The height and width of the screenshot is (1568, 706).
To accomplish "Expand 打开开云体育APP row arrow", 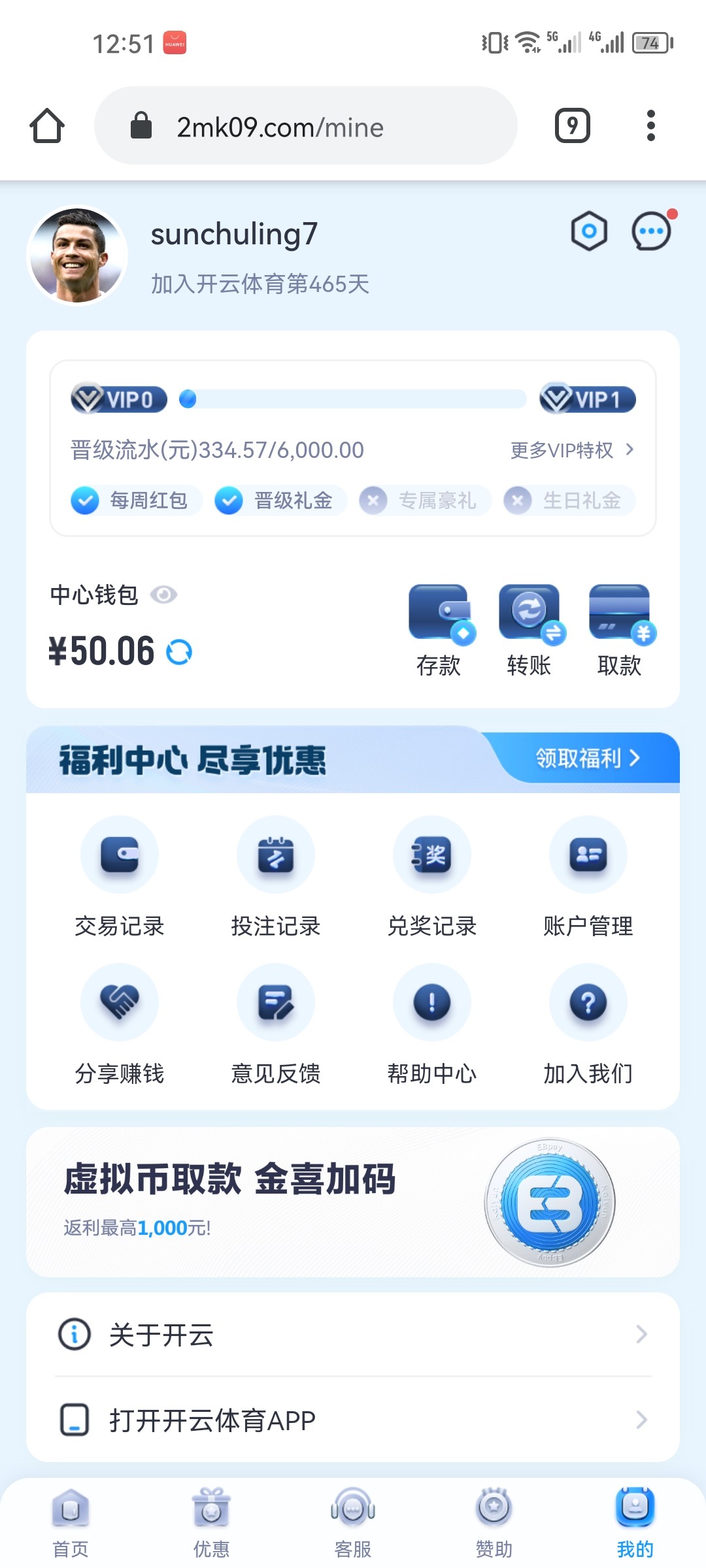I will pyautogui.click(x=641, y=1419).
